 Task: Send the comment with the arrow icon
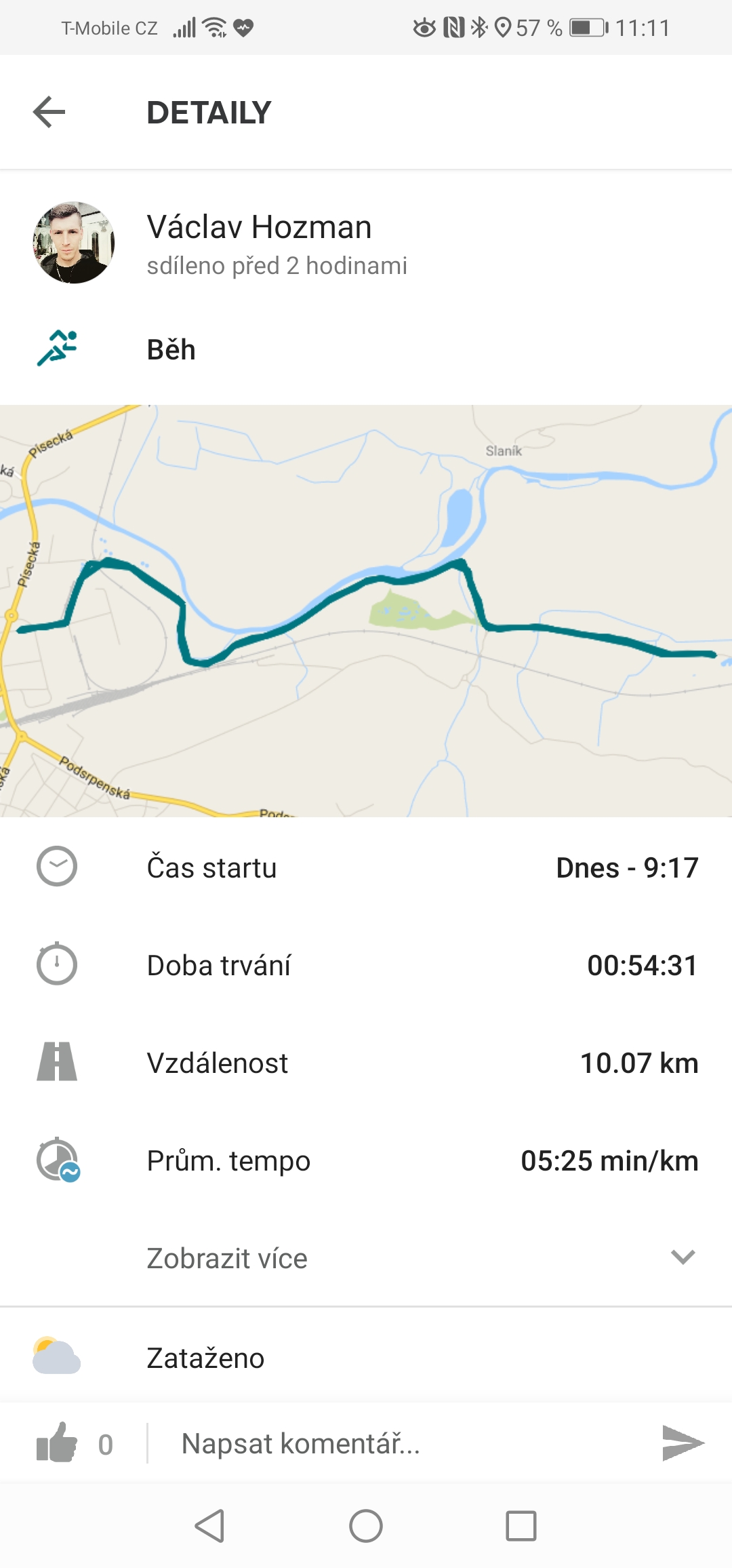pos(683,1443)
